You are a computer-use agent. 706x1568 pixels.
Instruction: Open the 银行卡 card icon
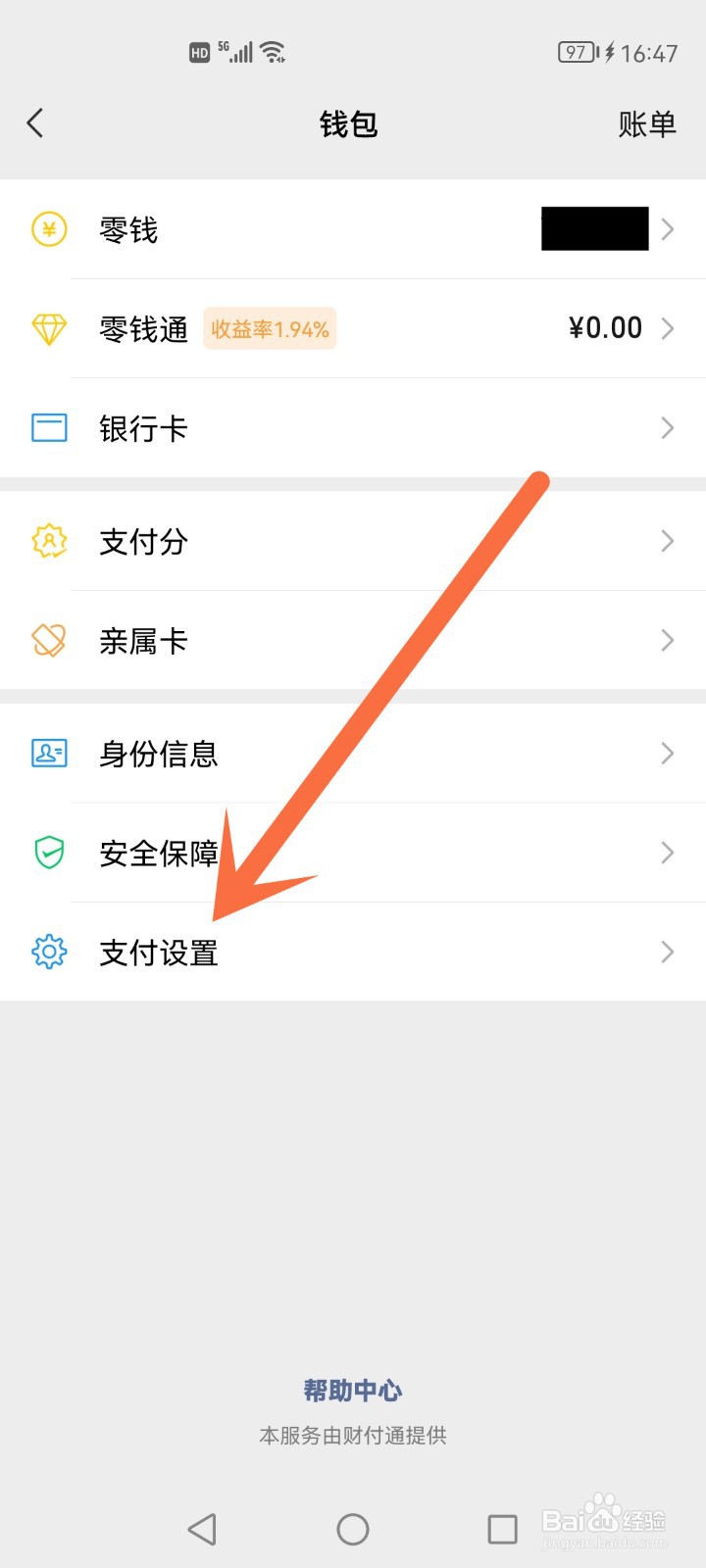coord(48,427)
